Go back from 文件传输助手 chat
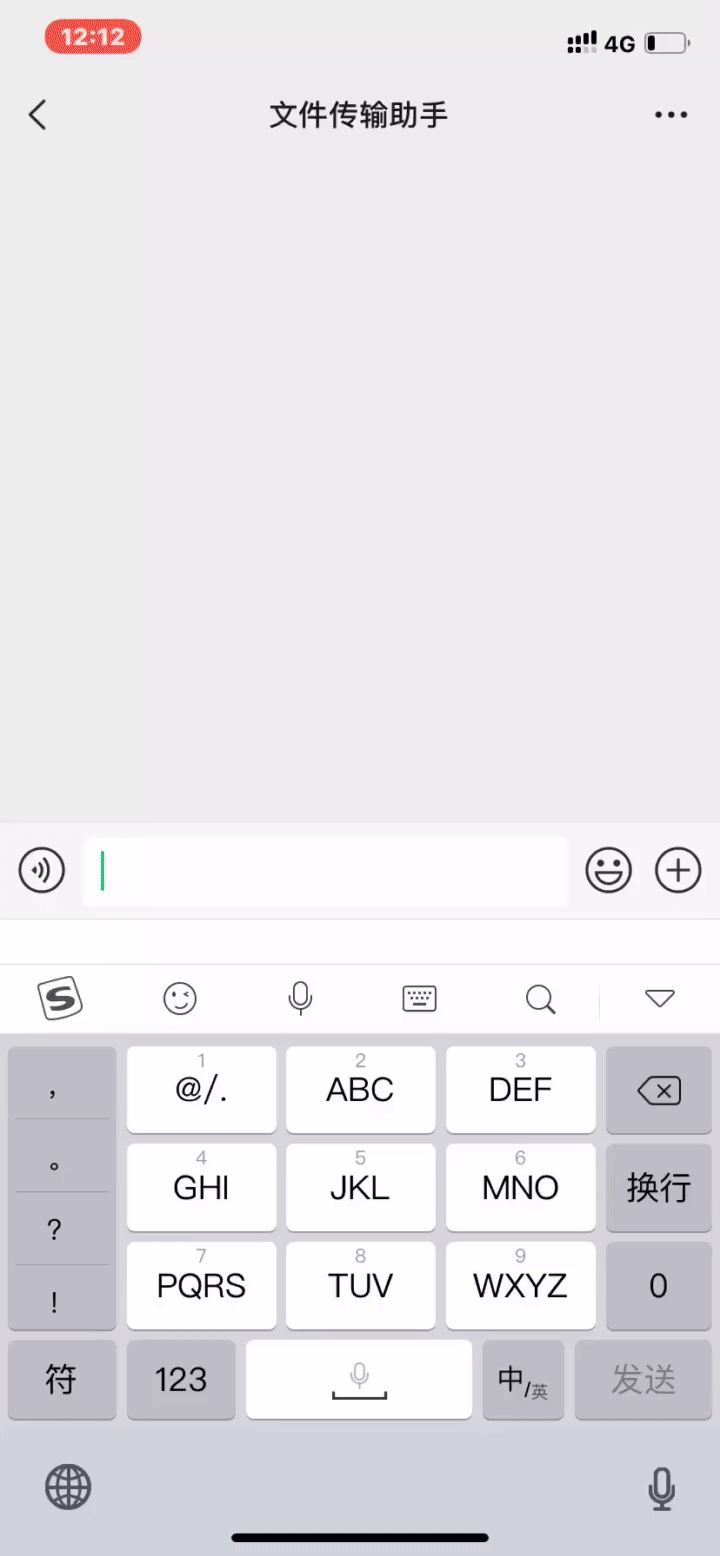 click(38, 115)
